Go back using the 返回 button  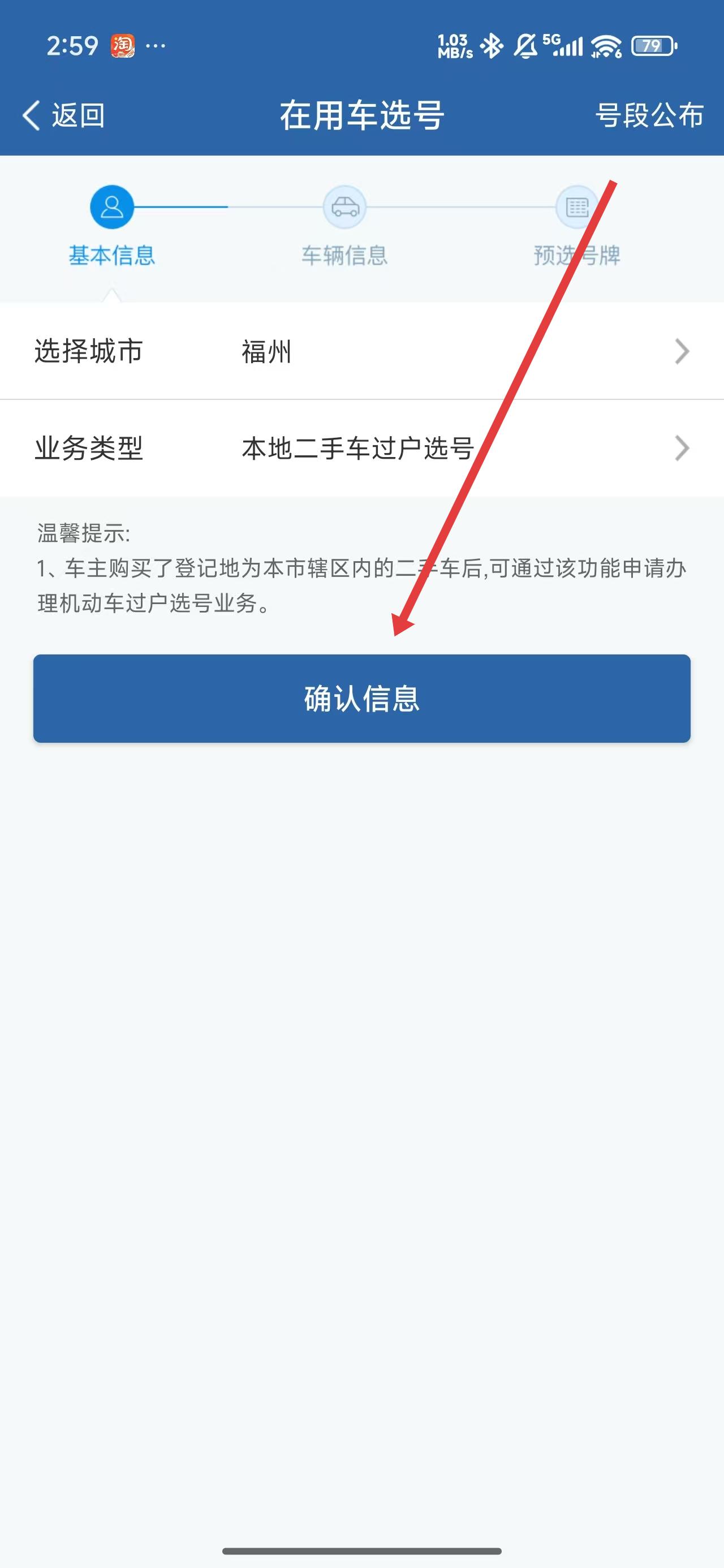coord(63,115)
